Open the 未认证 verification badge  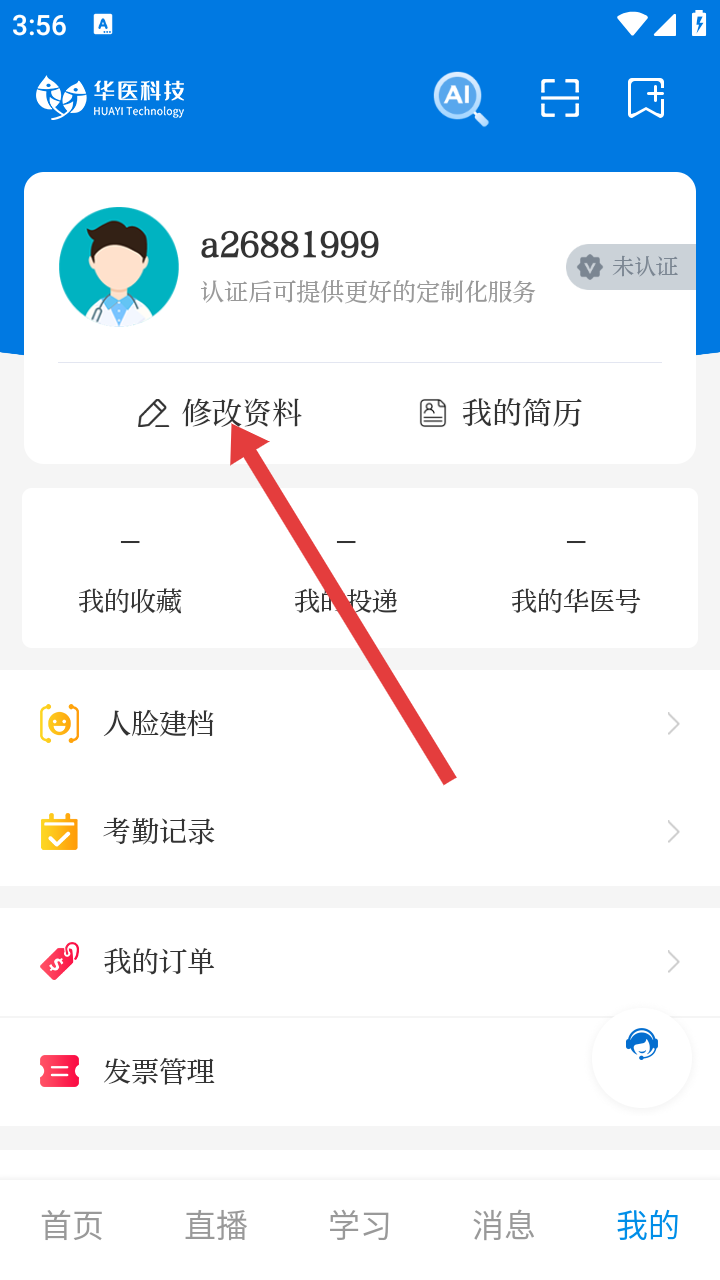(x=630, y=267)
